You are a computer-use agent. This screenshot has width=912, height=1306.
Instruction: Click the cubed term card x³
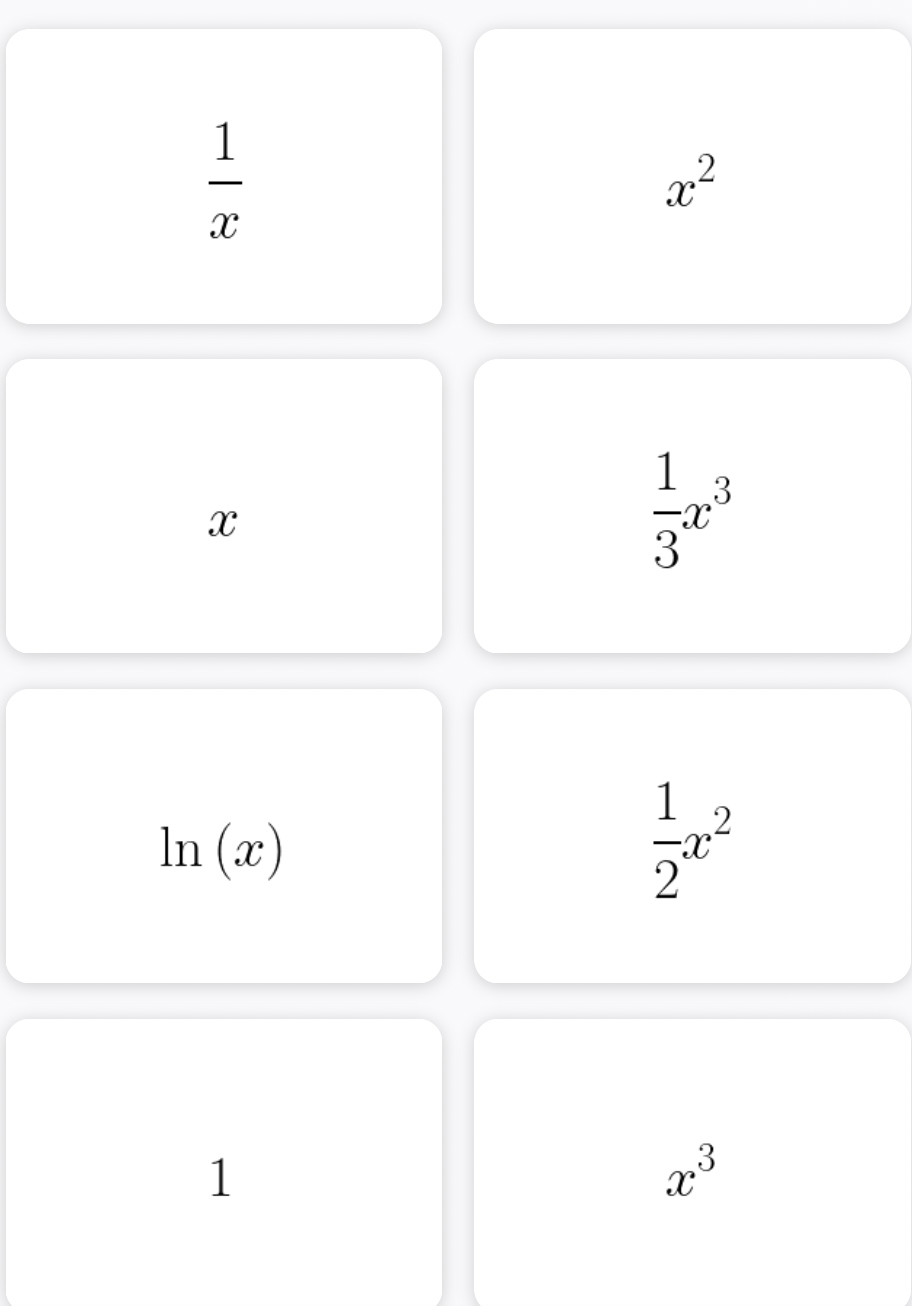point(692,1176)
